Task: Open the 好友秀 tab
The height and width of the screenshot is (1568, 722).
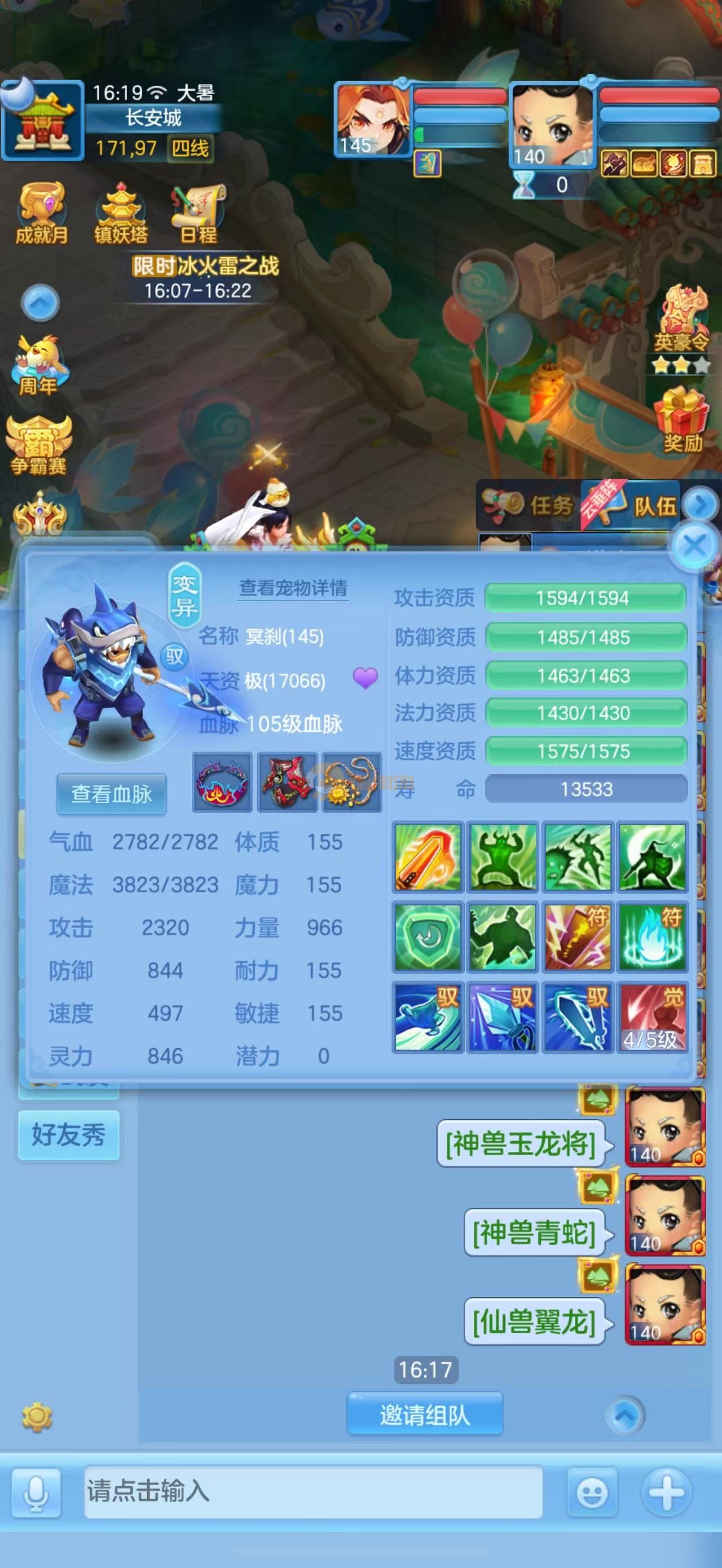Action: coord(69,1134)
